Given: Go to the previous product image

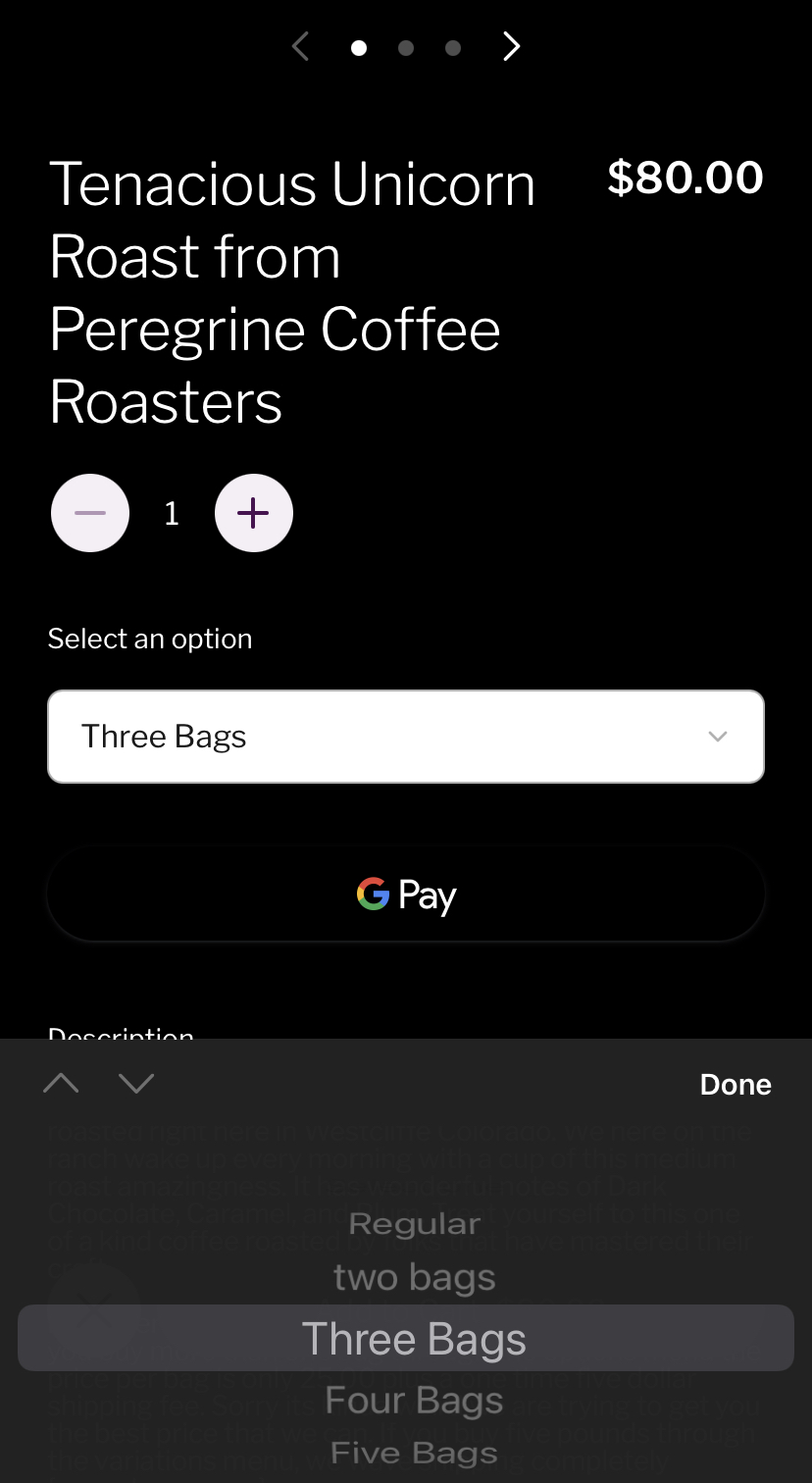Looking at the screenshot, I should pos(301,46).
